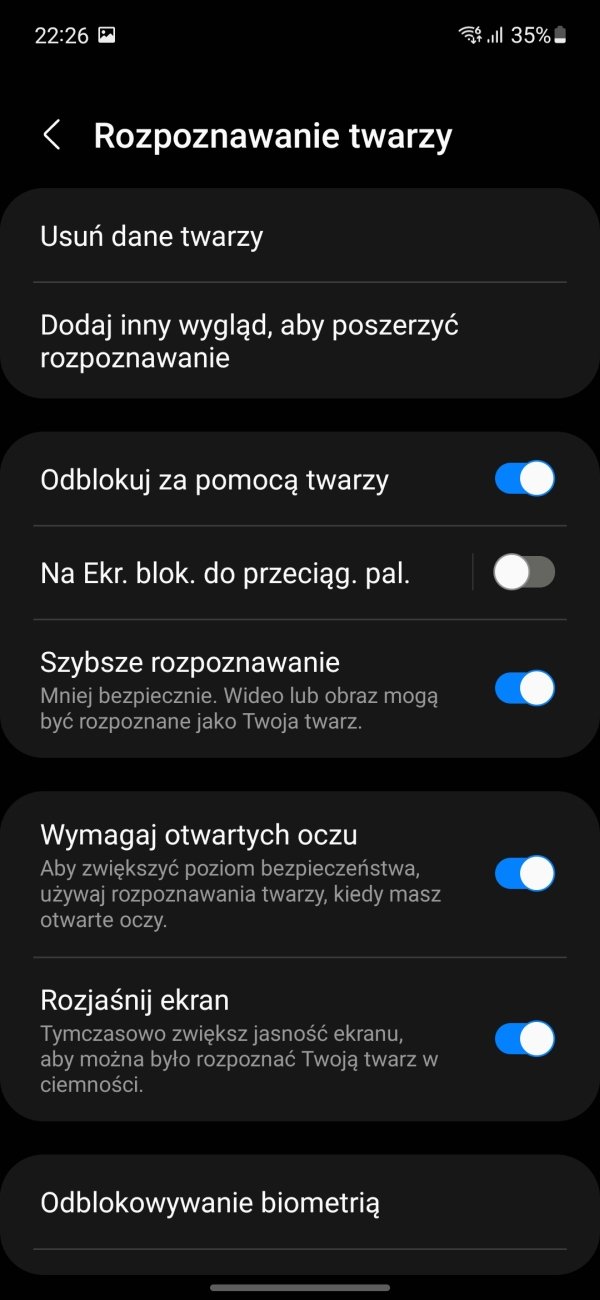Open Dodaj inny wygląd, aby poszerzyć rozpoznawanie
600x1300 pixels.
point(300,341)
